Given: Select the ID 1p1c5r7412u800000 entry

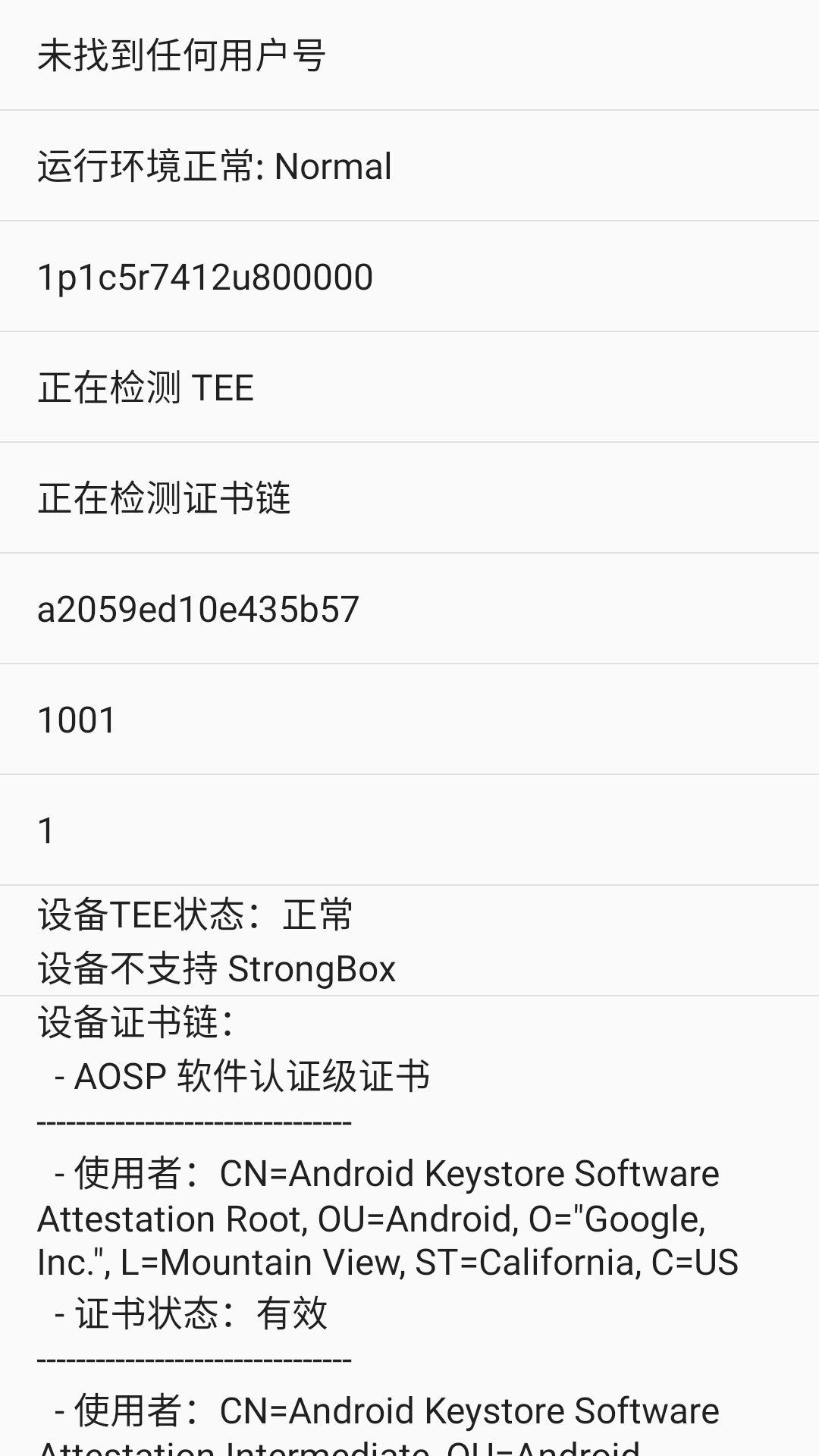Looking at the screenshot, I should pyautogui.click(x=205, y=277).
